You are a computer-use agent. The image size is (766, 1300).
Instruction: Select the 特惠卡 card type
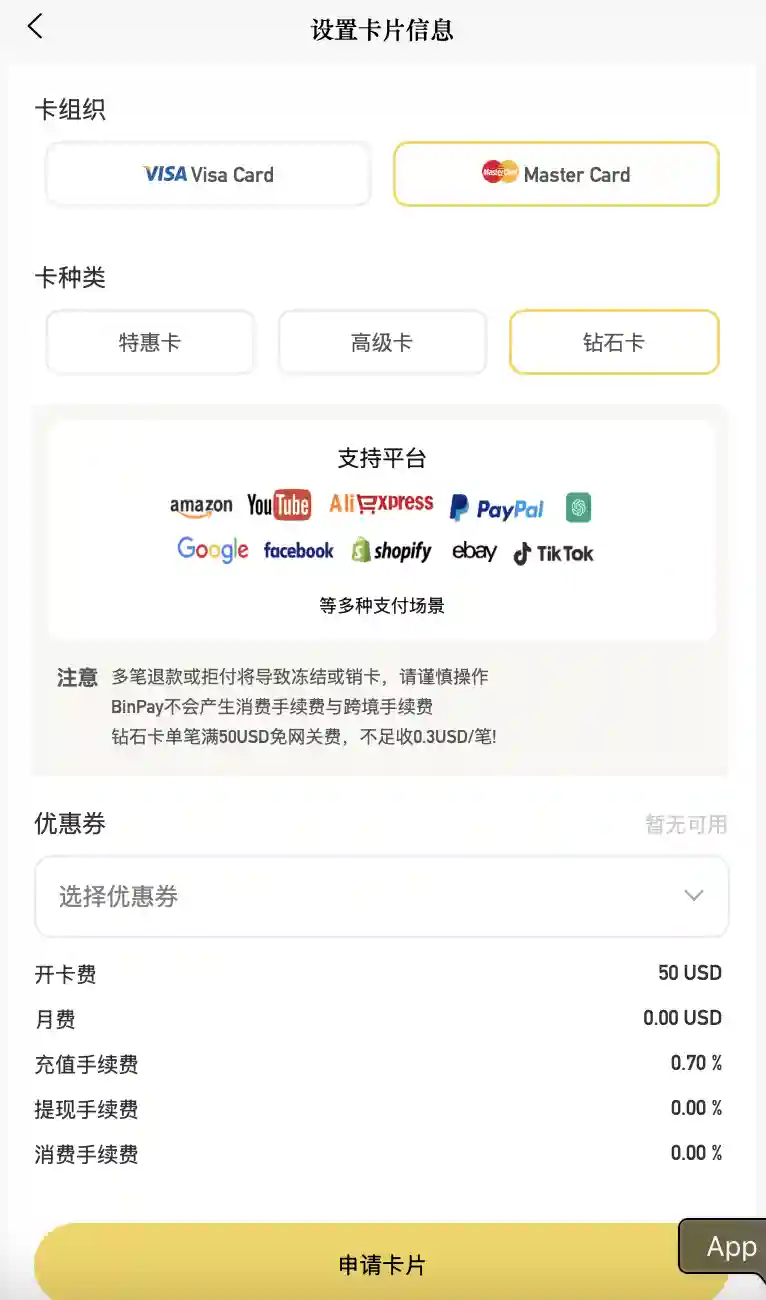pos(150,342)
